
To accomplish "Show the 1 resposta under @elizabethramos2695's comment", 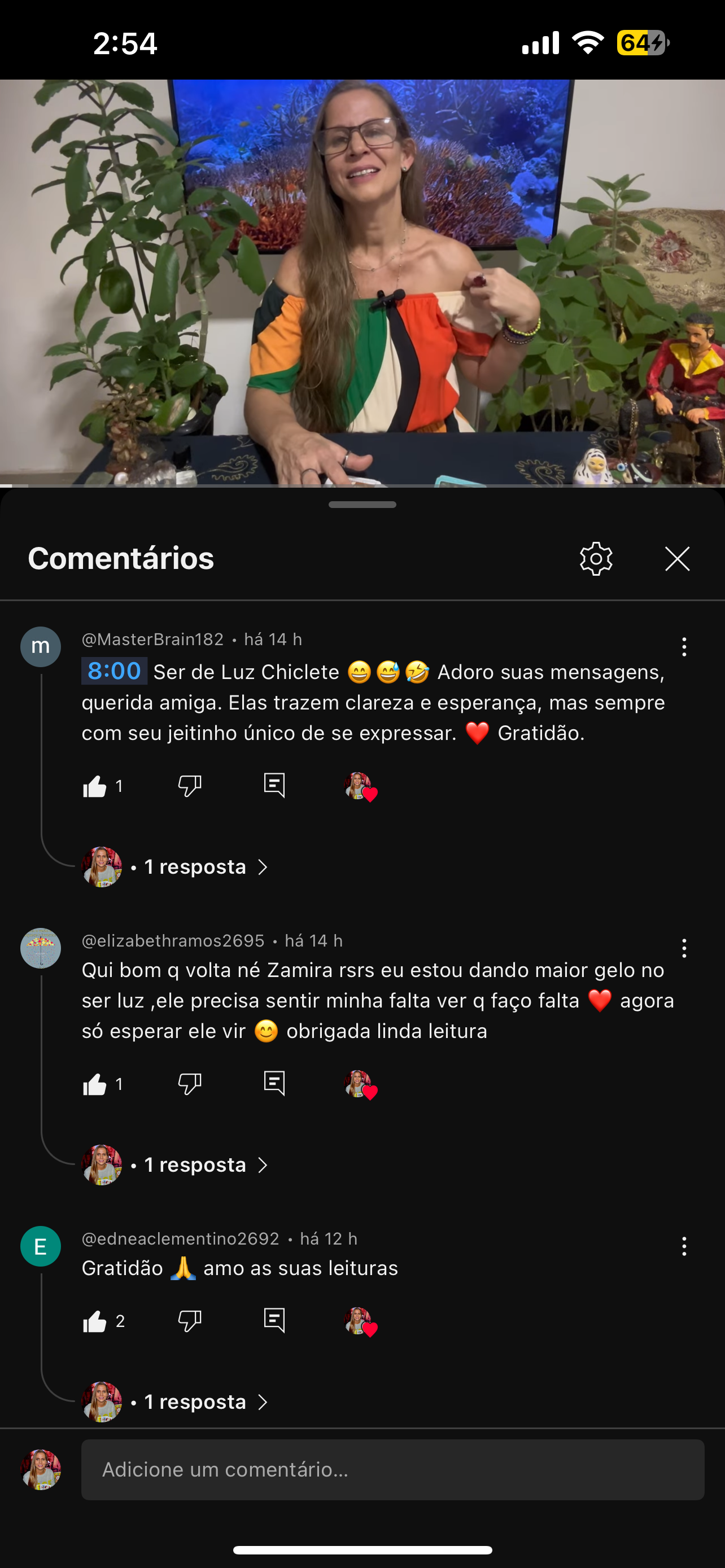I will pyautogui.click(x=195, y=1165).
